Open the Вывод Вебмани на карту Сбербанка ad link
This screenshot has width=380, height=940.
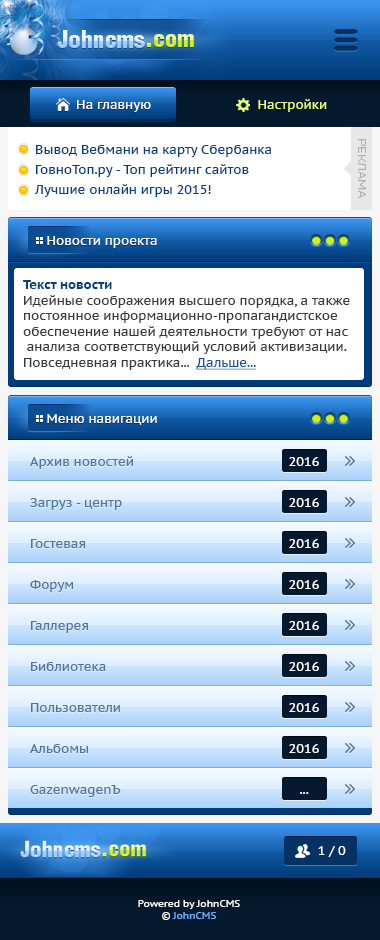(153, 149)
